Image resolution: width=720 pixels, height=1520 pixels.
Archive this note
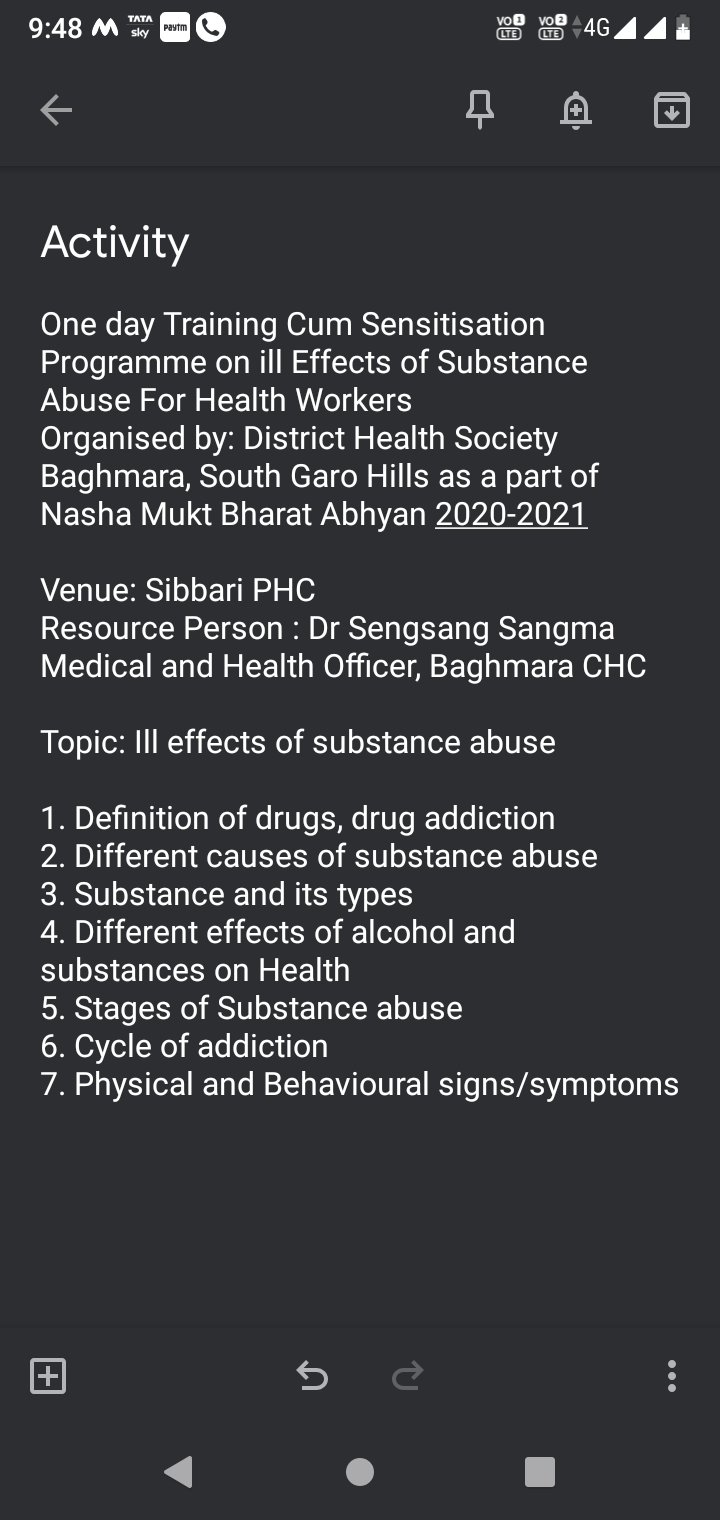672,110
